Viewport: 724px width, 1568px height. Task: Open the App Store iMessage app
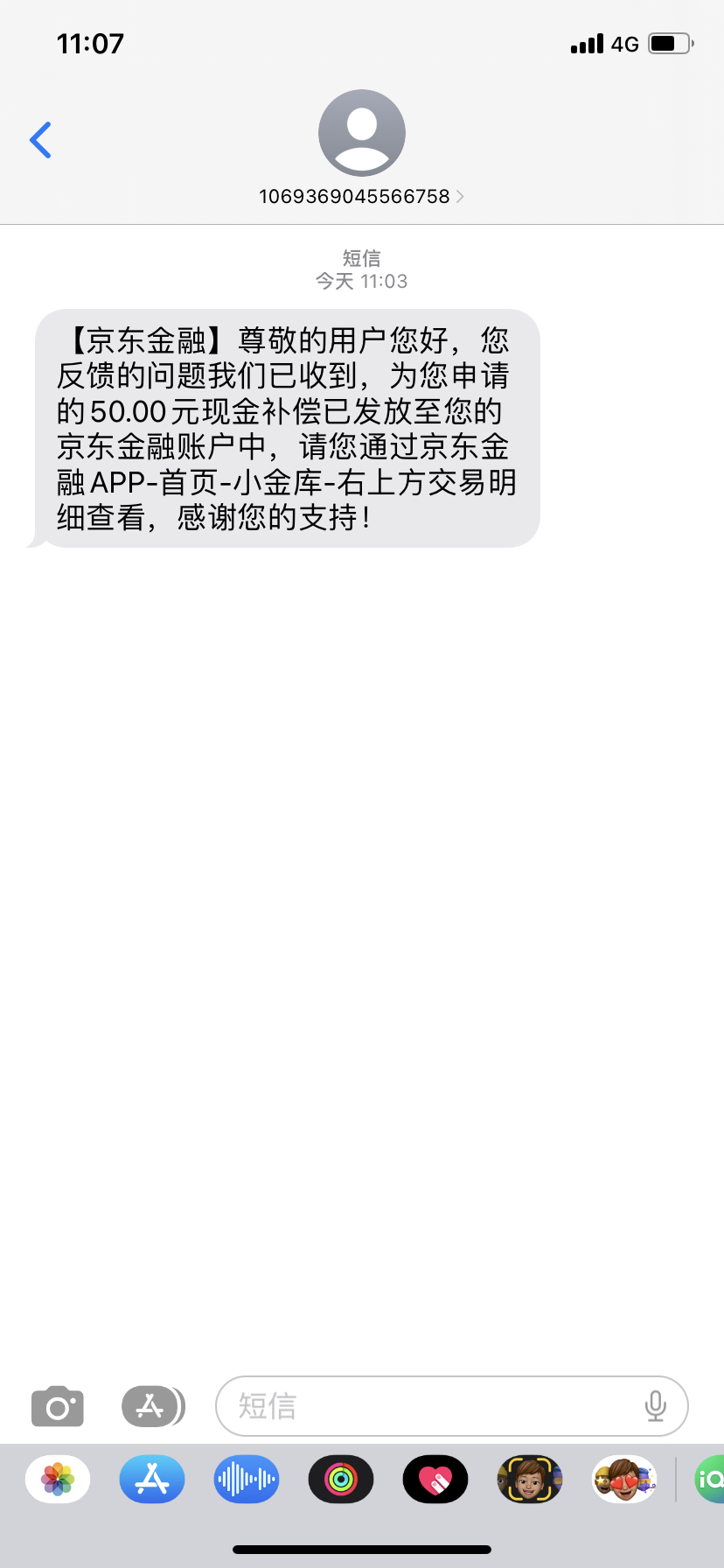[x=152, y=1480]
